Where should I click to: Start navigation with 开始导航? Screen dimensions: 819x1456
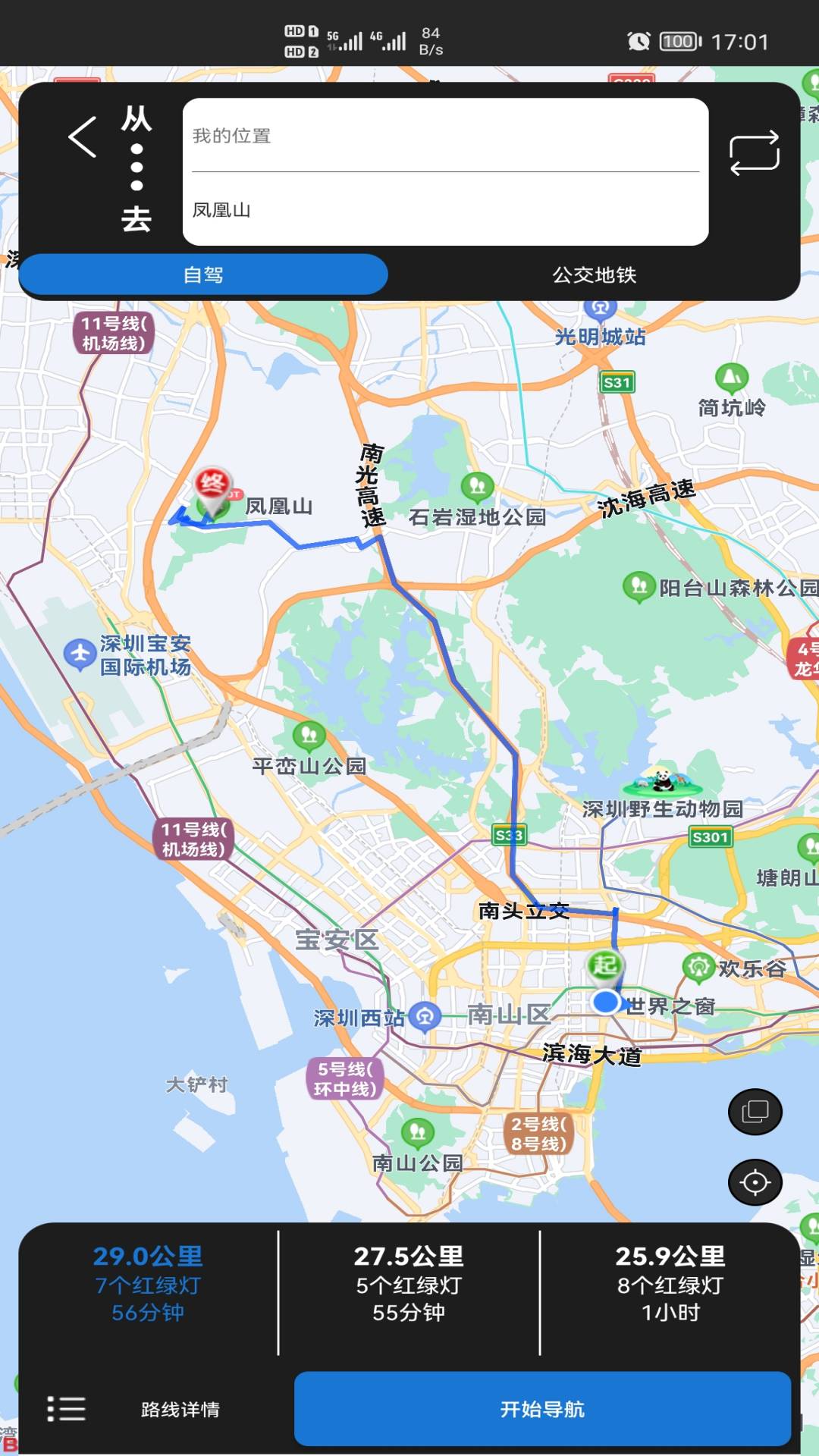tap(542, 1409)
